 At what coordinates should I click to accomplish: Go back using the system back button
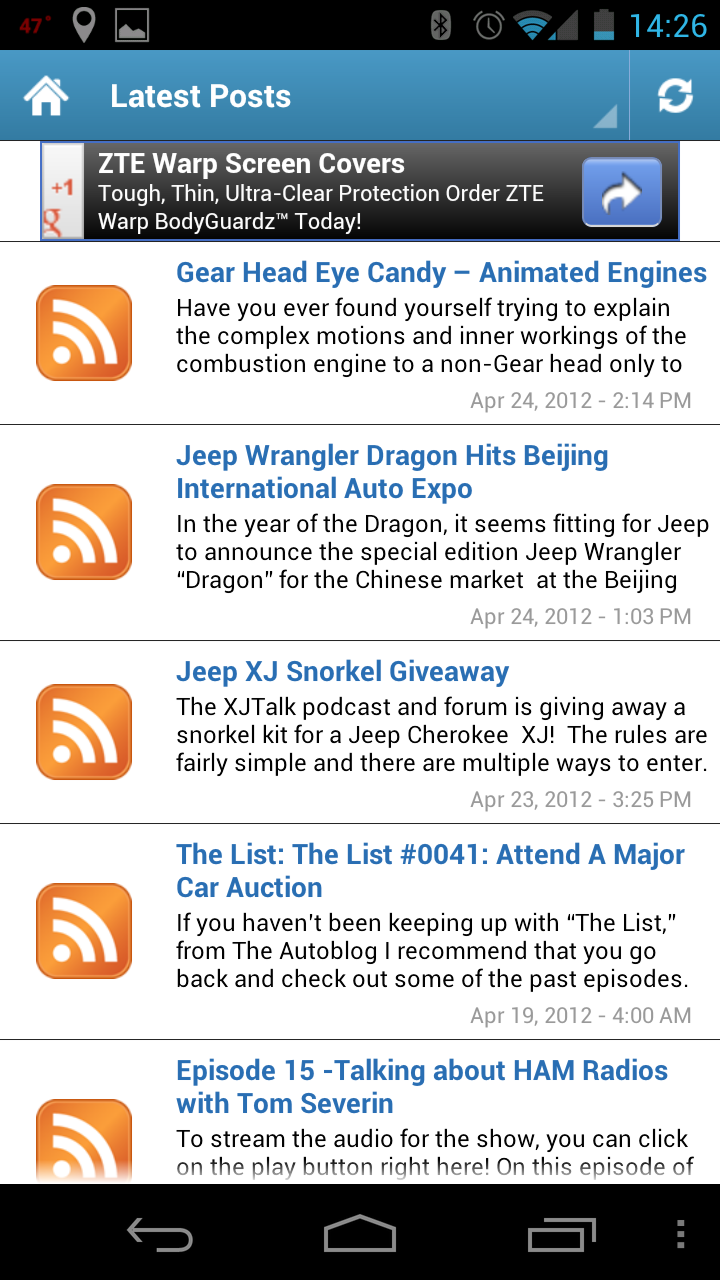[160, 1234]
